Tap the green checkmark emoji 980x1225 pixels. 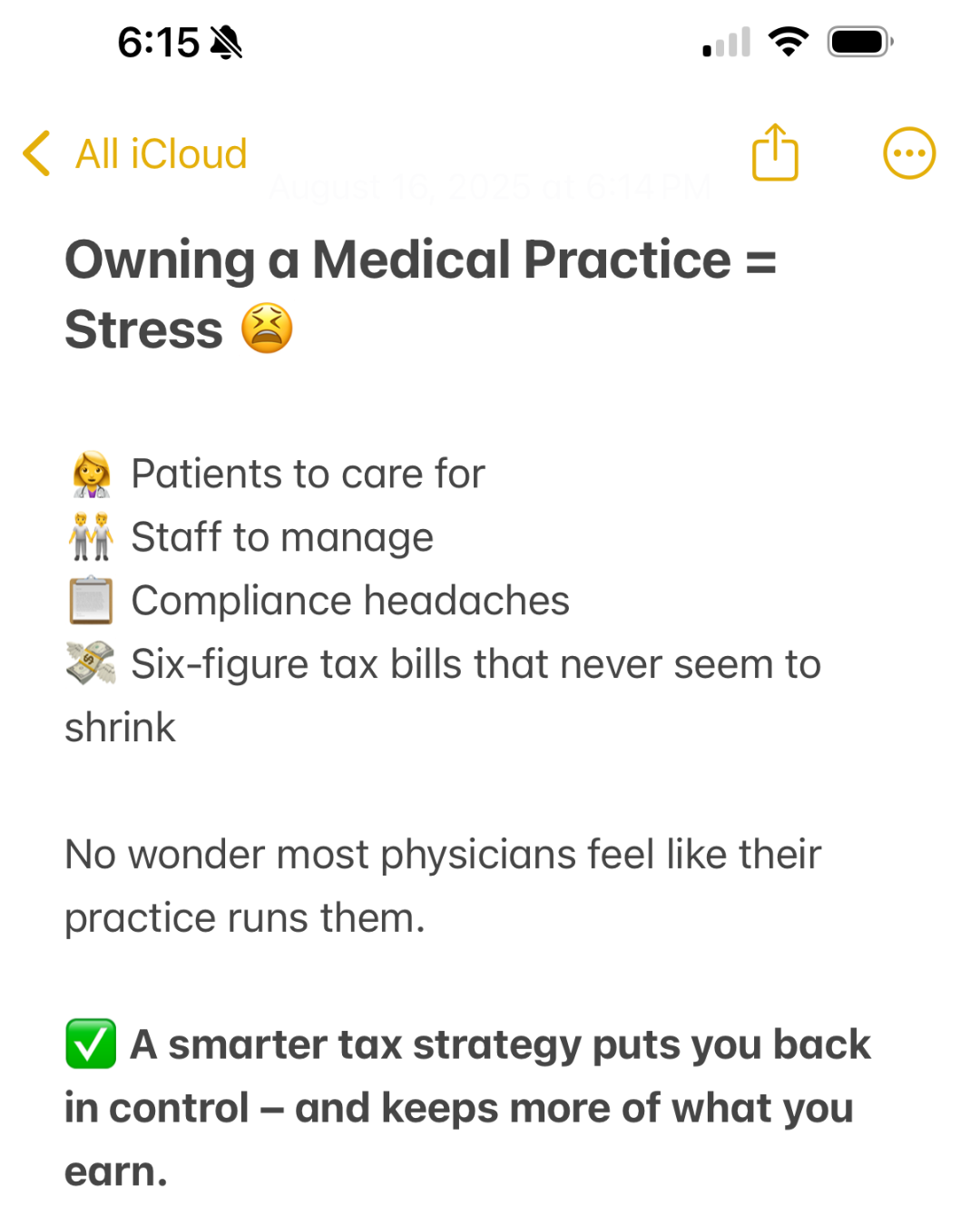(x=90, y=1044)
